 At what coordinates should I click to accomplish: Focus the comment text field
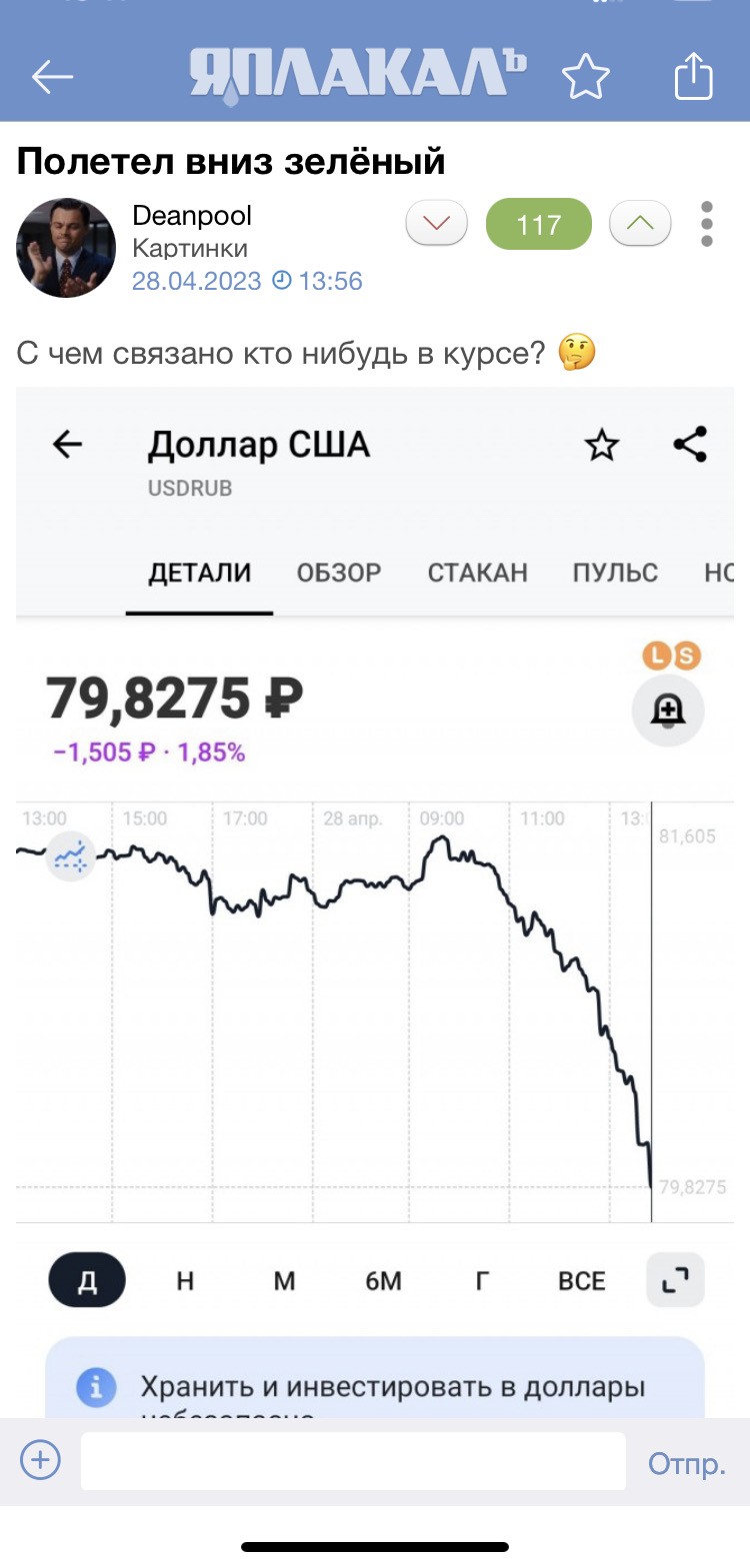click(353, 1461)
